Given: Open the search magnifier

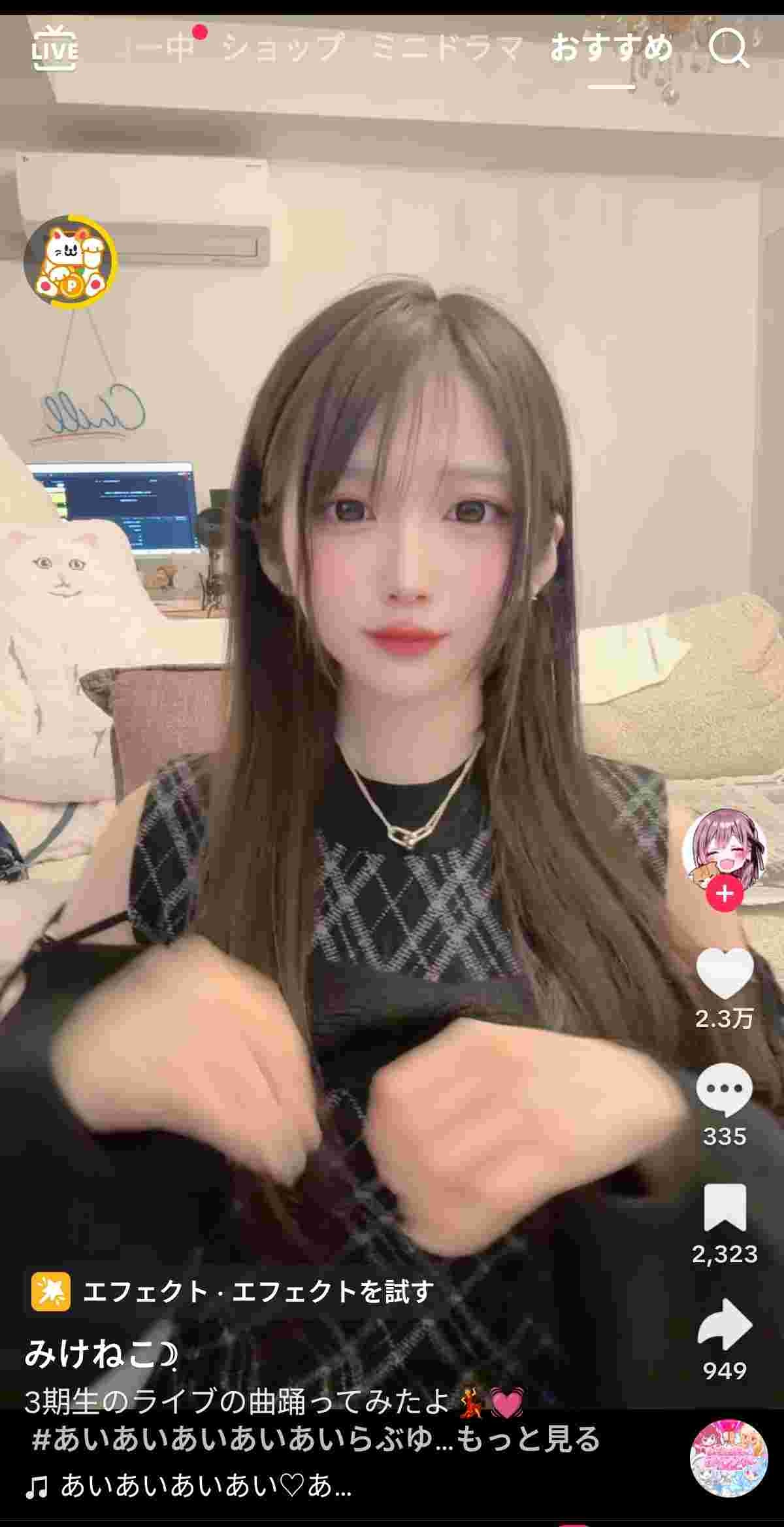Looking at the screenshot, I should (728, 48).
